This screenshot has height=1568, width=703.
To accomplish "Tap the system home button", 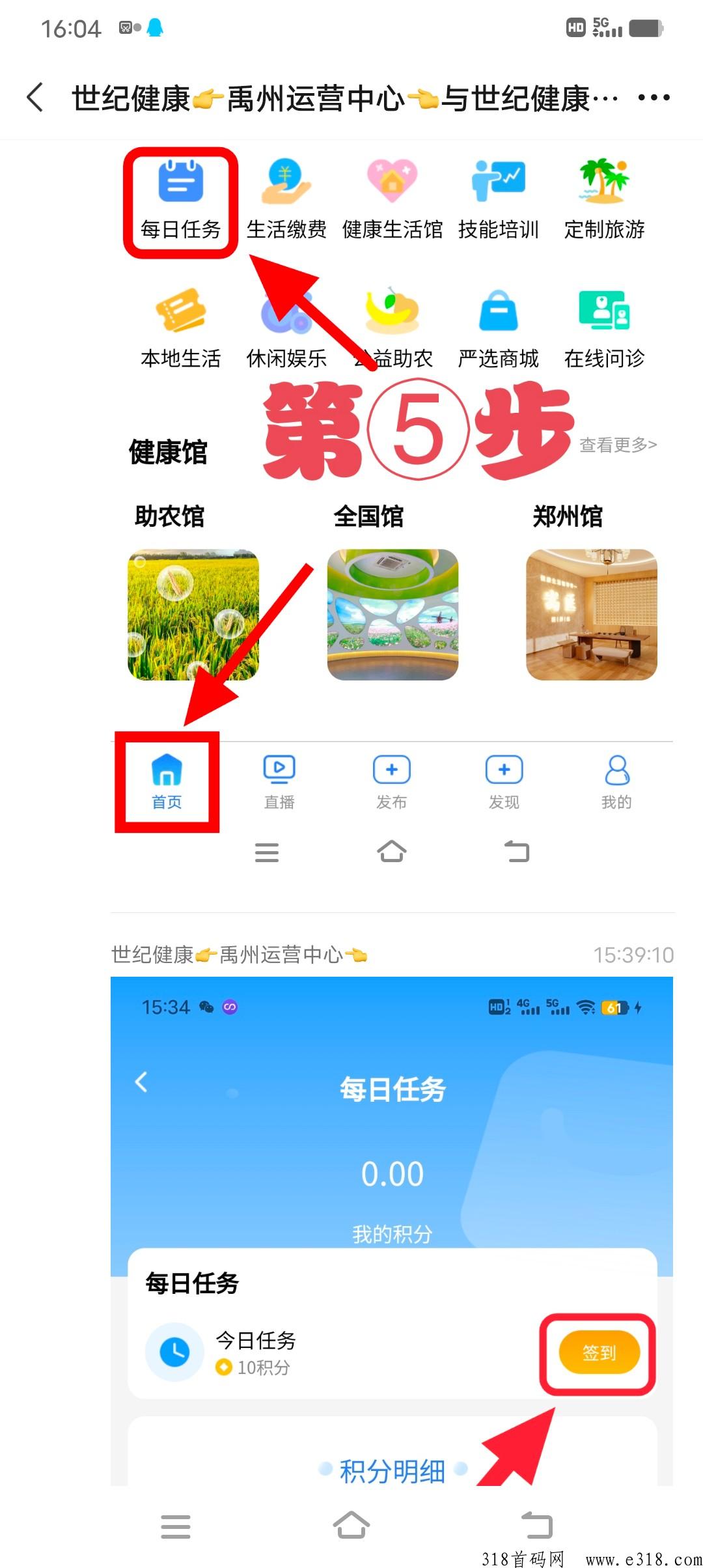I will [351, 1525].
